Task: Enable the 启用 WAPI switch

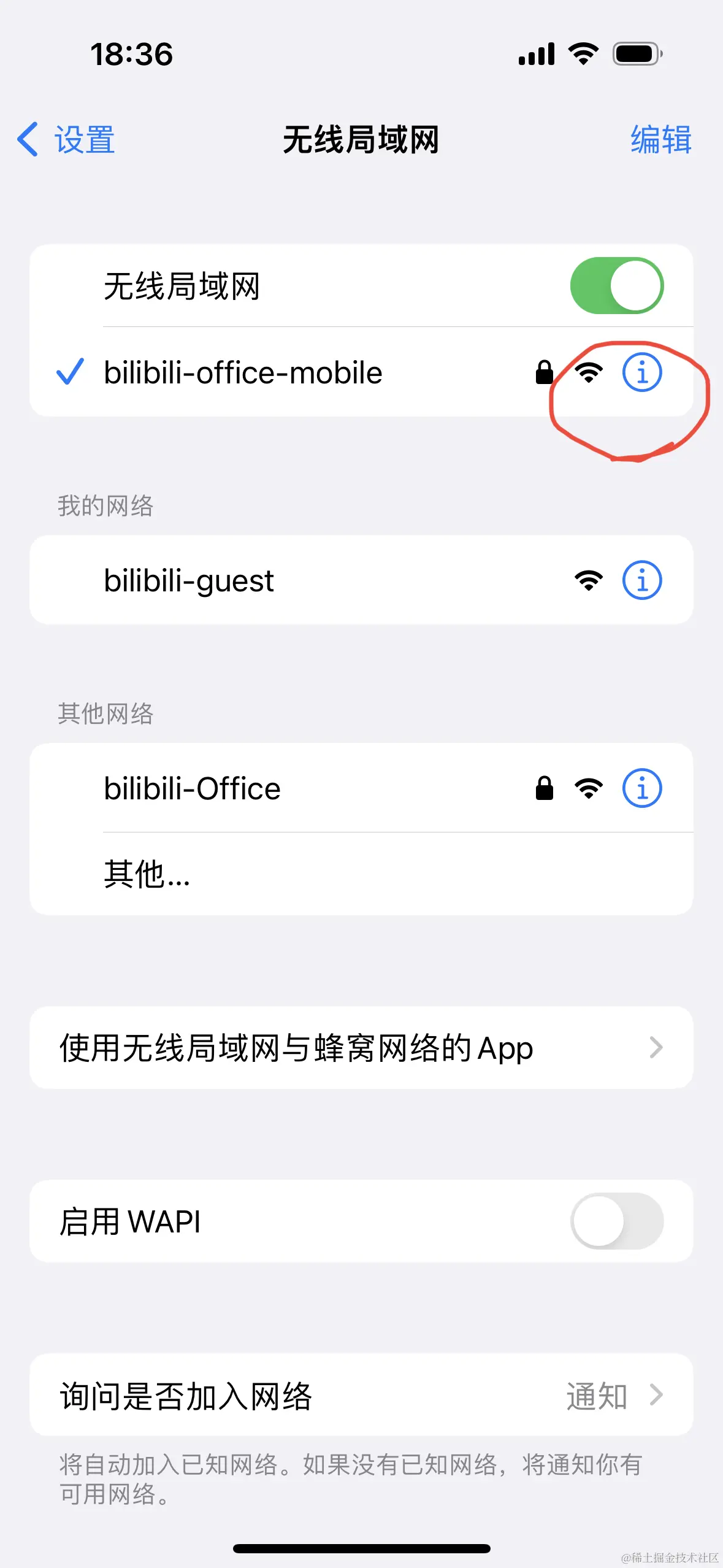Action: click(616, 1221)
